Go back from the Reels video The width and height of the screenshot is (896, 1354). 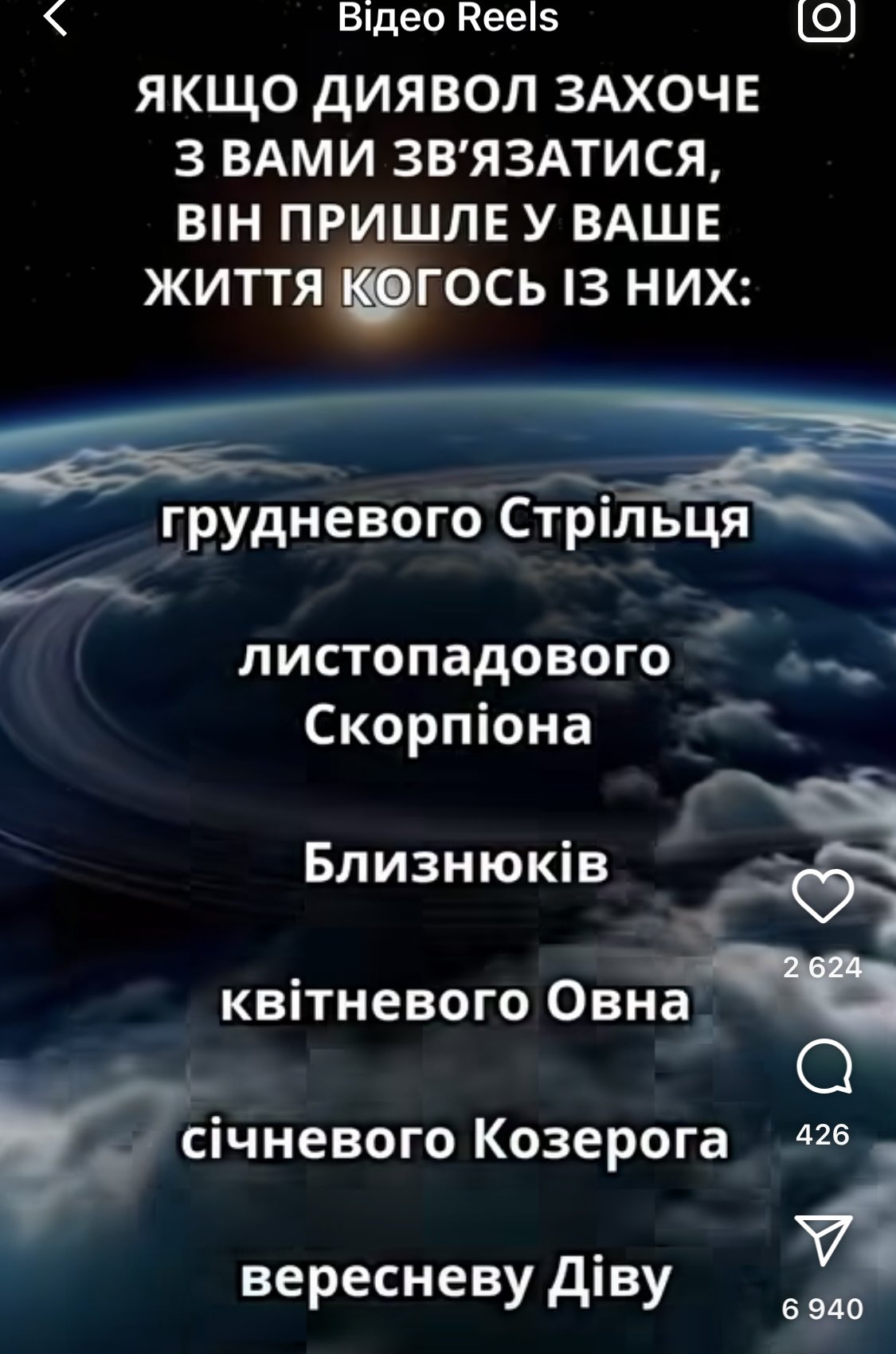(56, 18)
